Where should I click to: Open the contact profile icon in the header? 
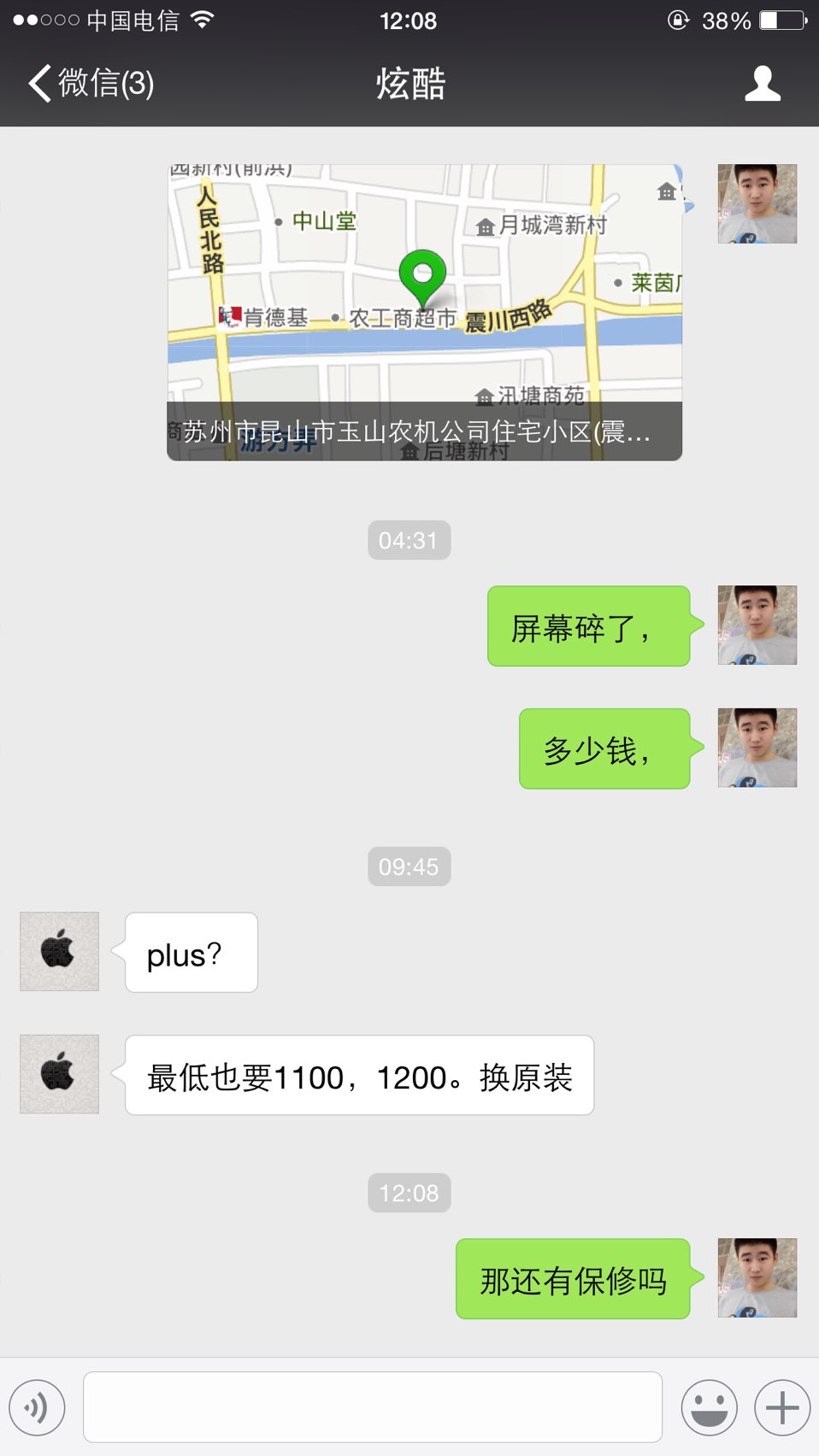pyautogui.click(x=763, y=84)
